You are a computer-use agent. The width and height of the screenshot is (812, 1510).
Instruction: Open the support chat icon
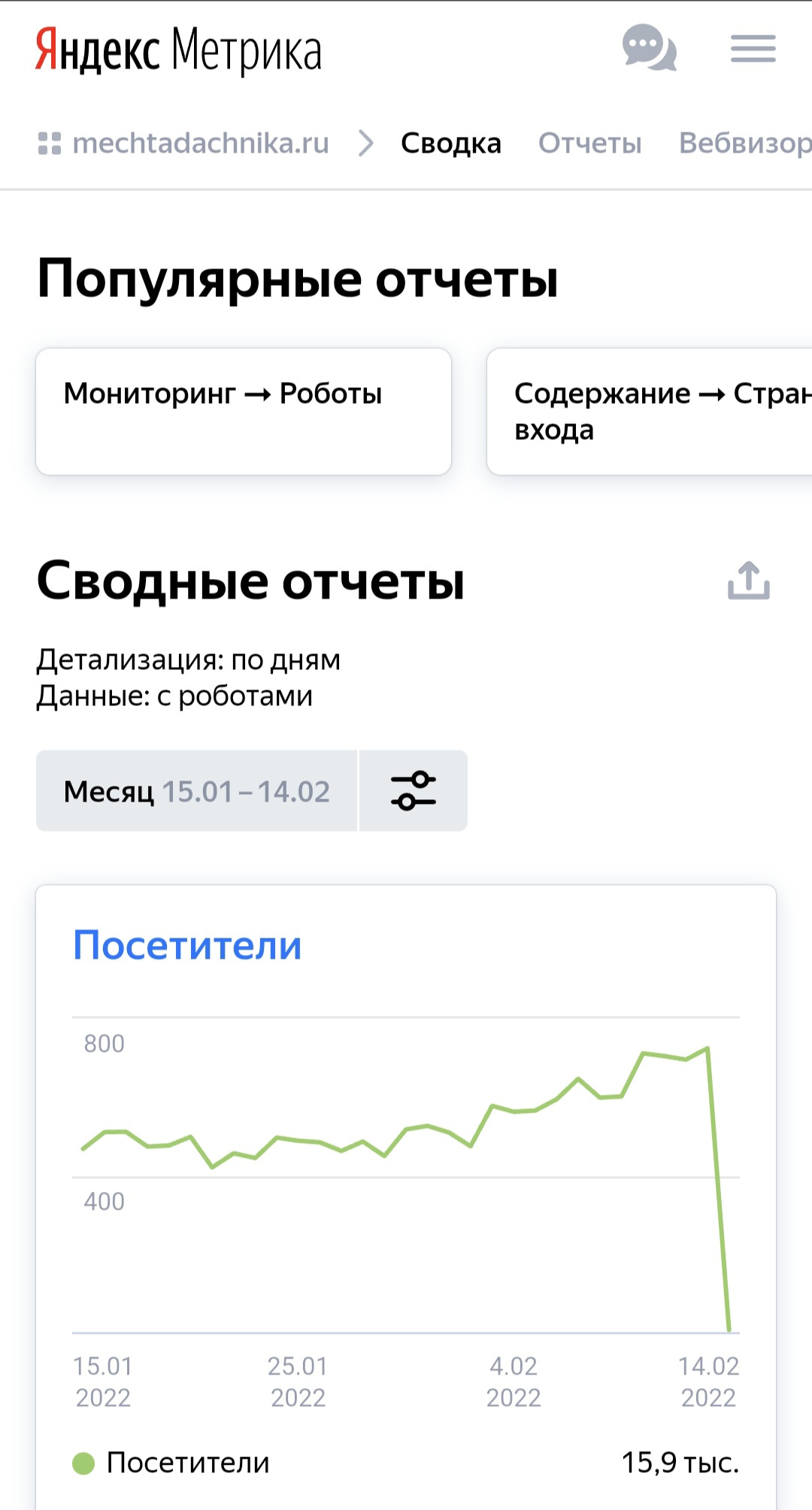pos(649,49)
